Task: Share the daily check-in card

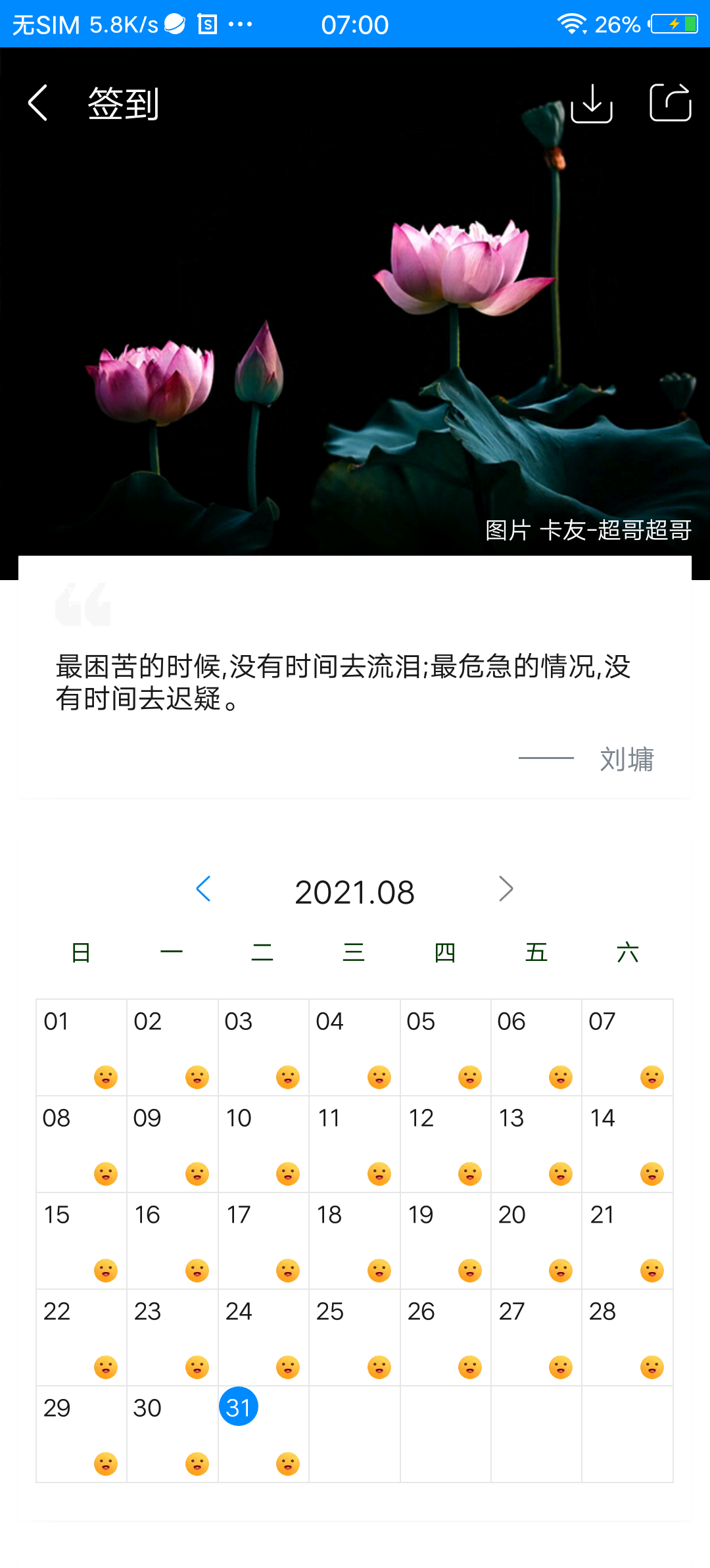Action: [670, 103]
